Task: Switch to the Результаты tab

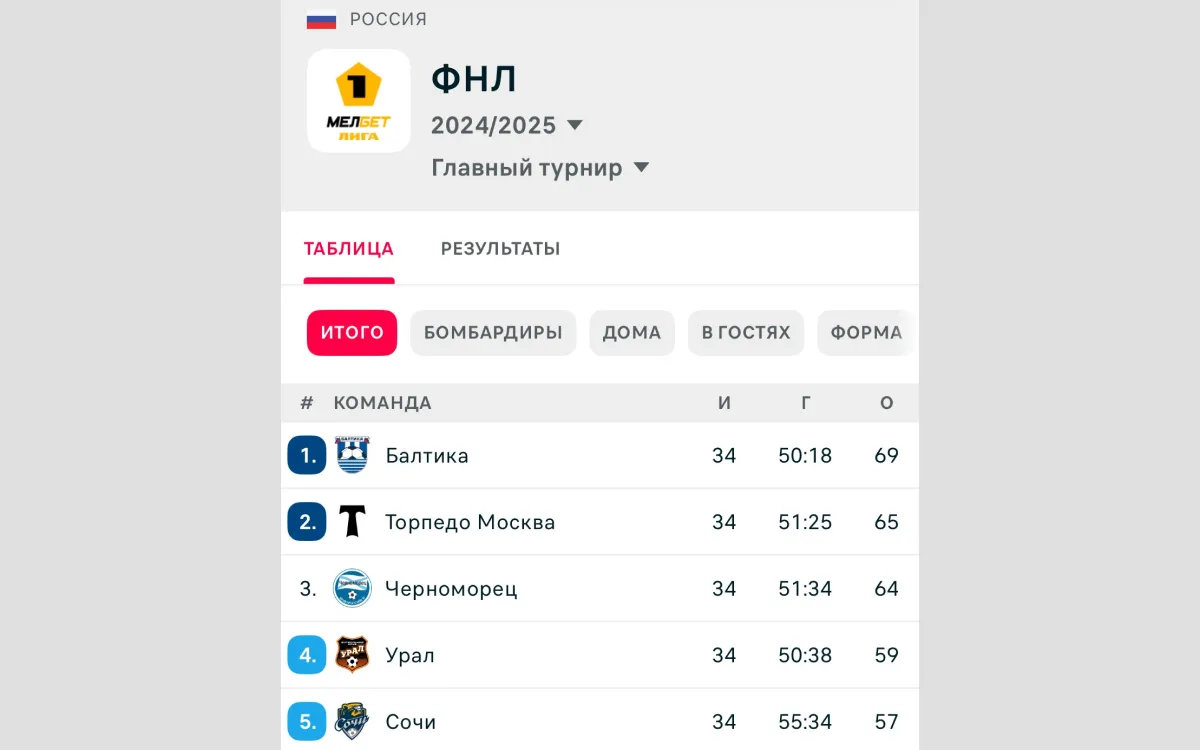Action: pos(500,249)
